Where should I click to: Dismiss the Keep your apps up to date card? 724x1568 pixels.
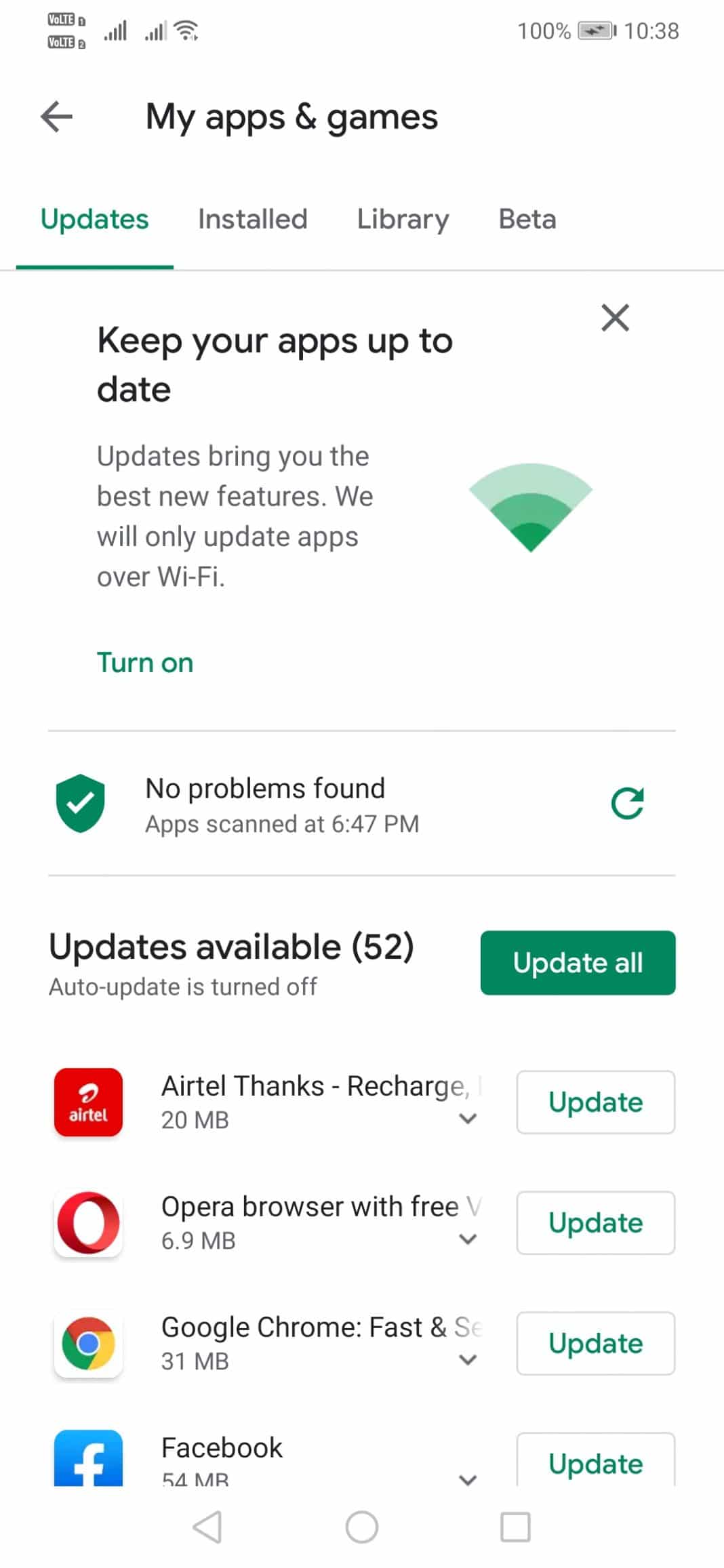[x=614, y=318]
